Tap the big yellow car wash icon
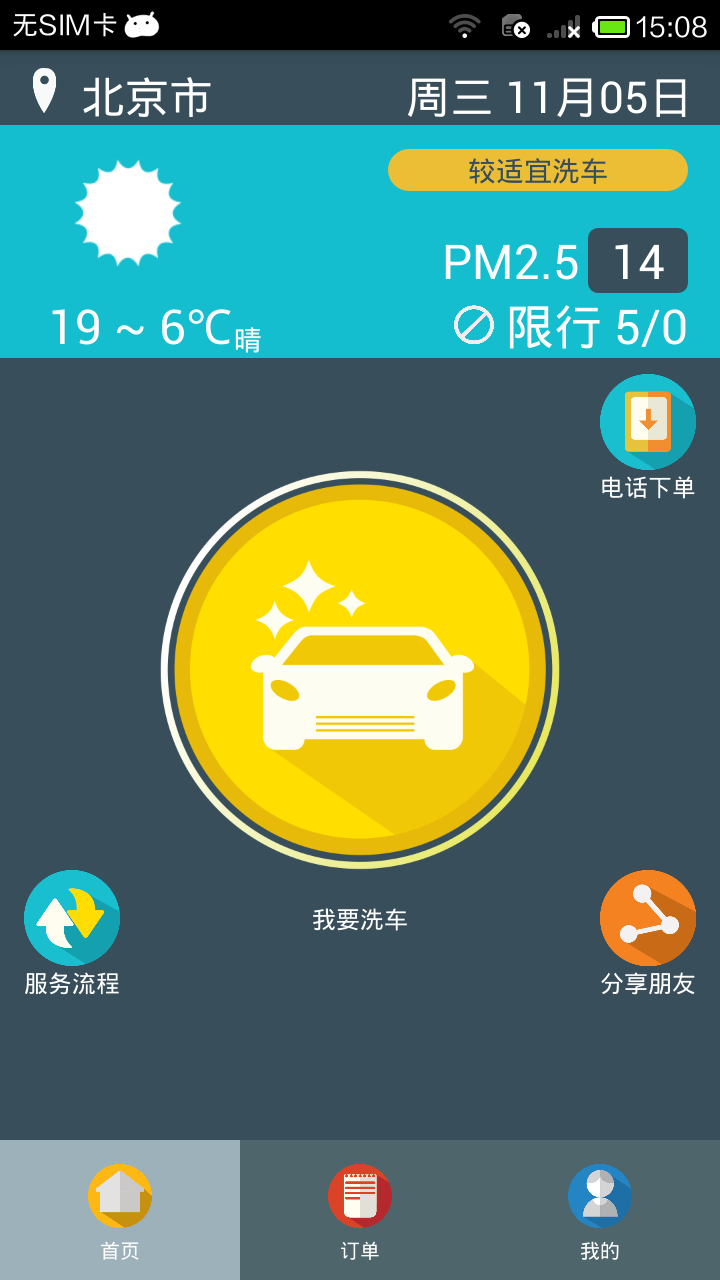 (360, 670)
